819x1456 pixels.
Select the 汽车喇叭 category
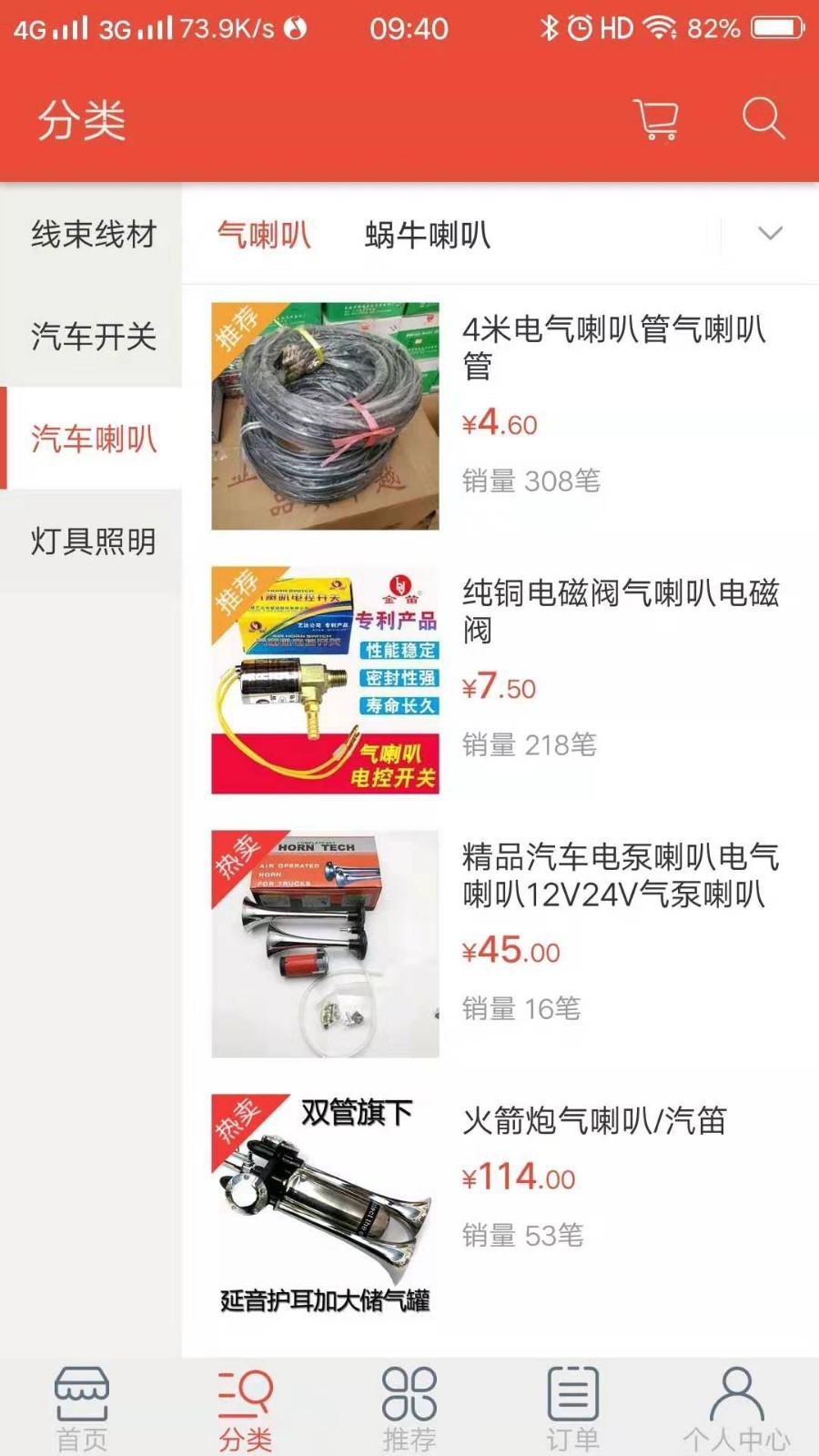point(93,439)
